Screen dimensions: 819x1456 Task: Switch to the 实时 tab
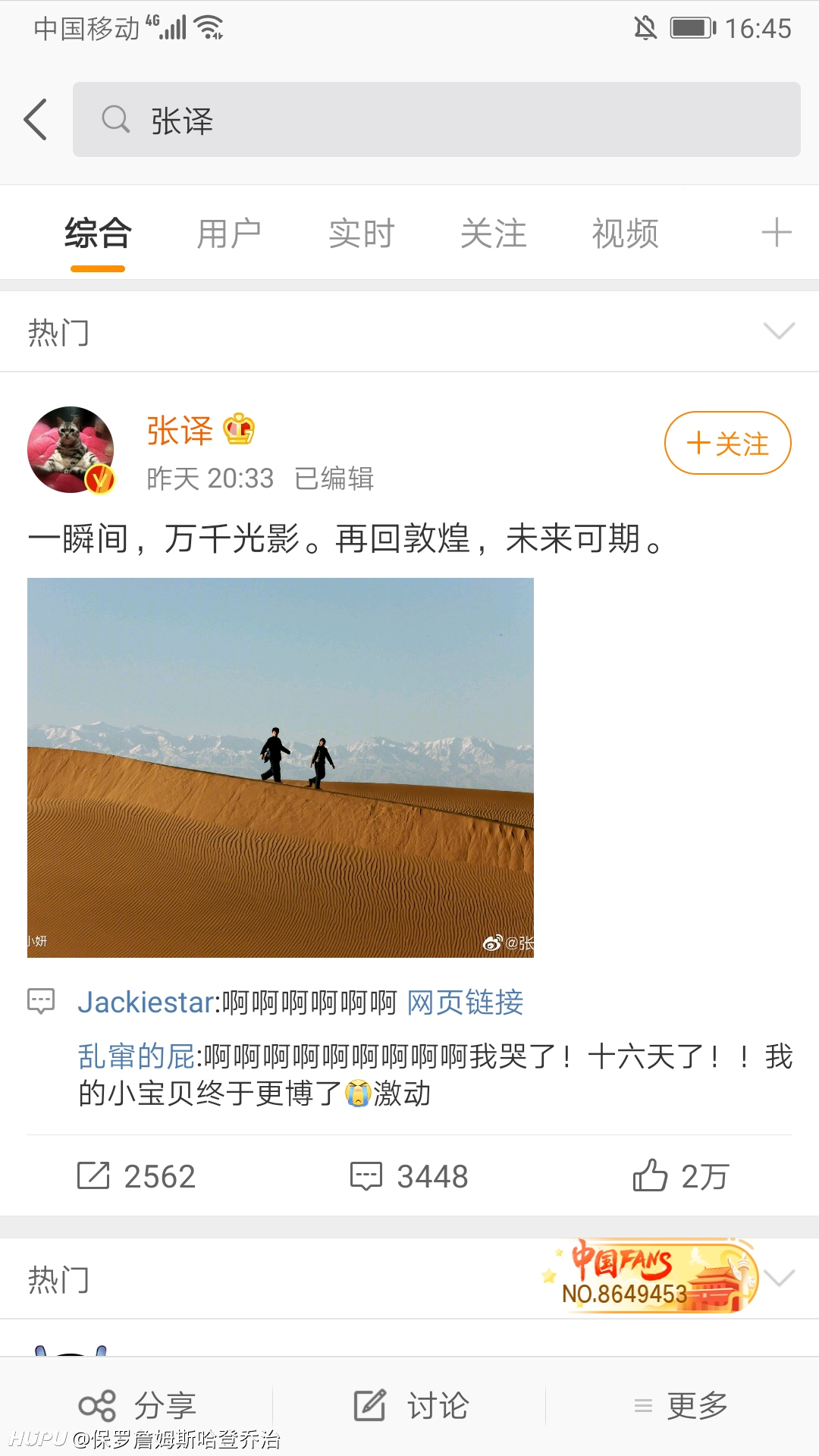pos(361,233)
